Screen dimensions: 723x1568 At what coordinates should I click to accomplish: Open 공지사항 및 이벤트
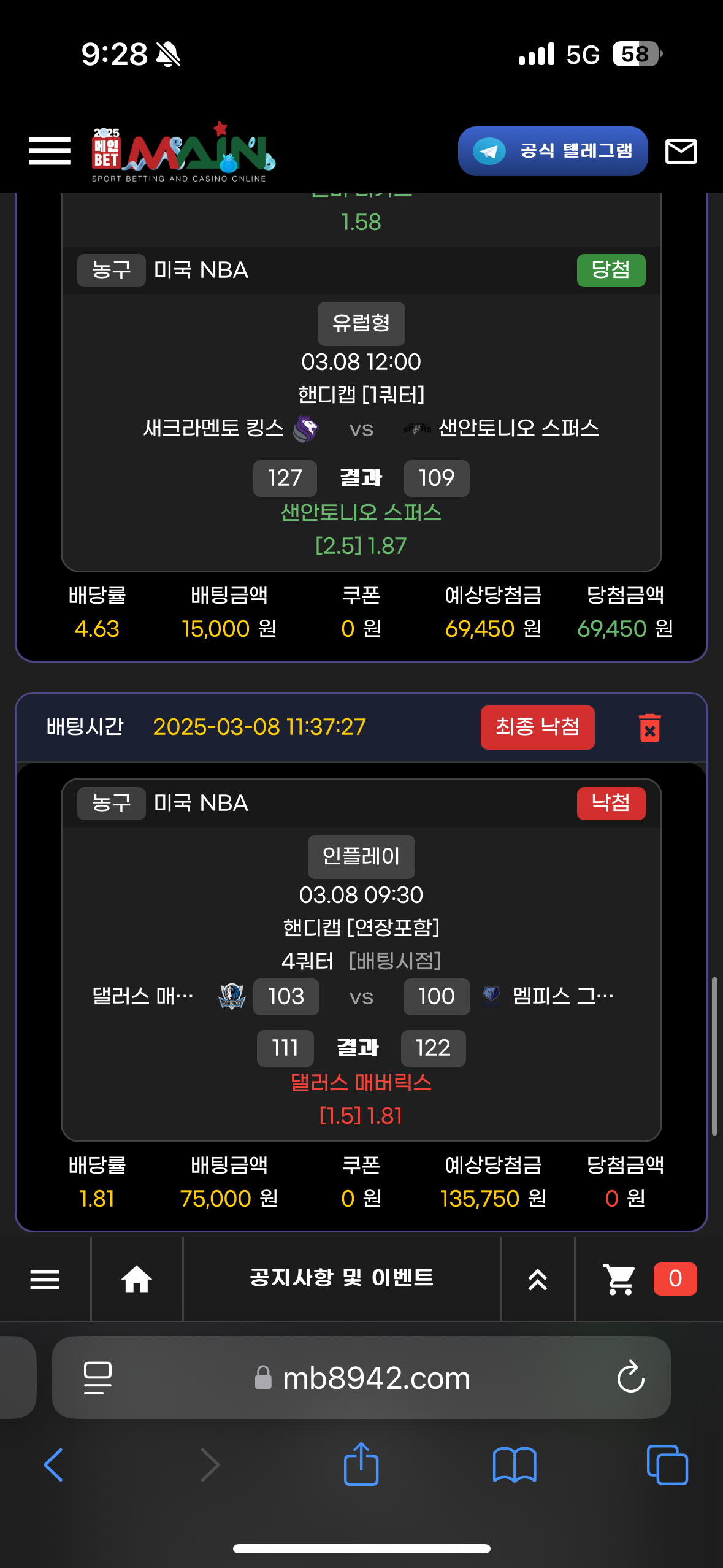(342, 1278)
